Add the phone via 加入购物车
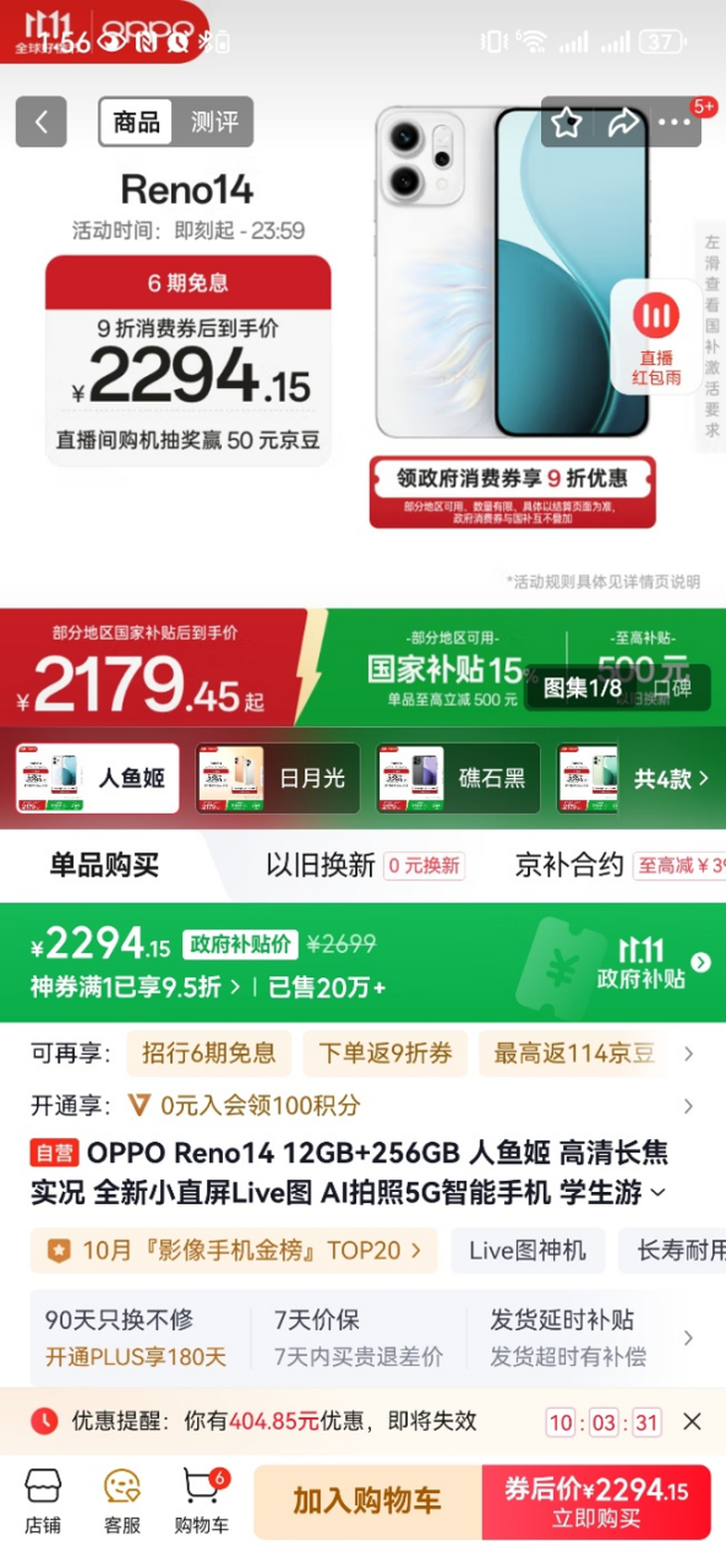Image resolution: width=726 pixels, height=1568 pixels. 366,1501
